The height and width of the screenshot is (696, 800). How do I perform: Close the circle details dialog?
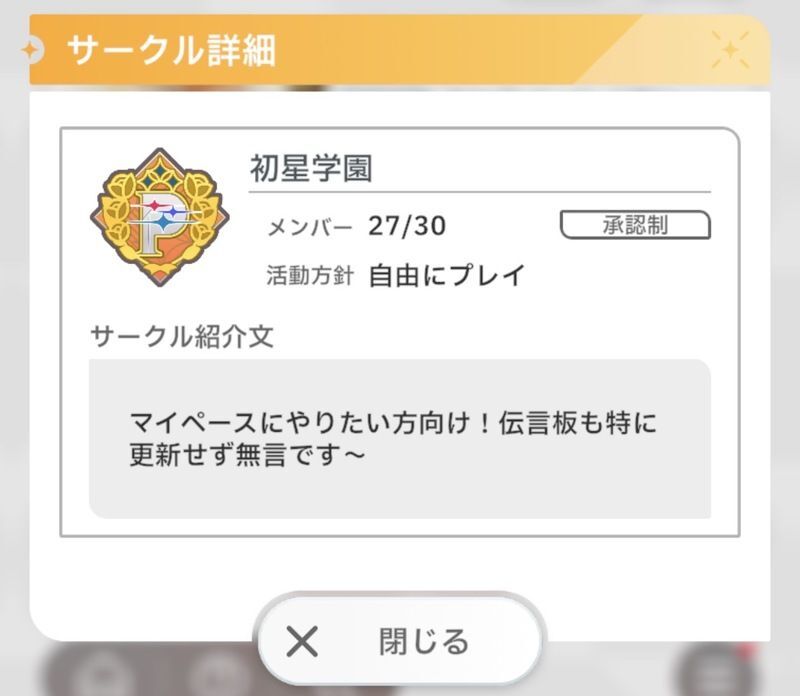click(400, 641)
